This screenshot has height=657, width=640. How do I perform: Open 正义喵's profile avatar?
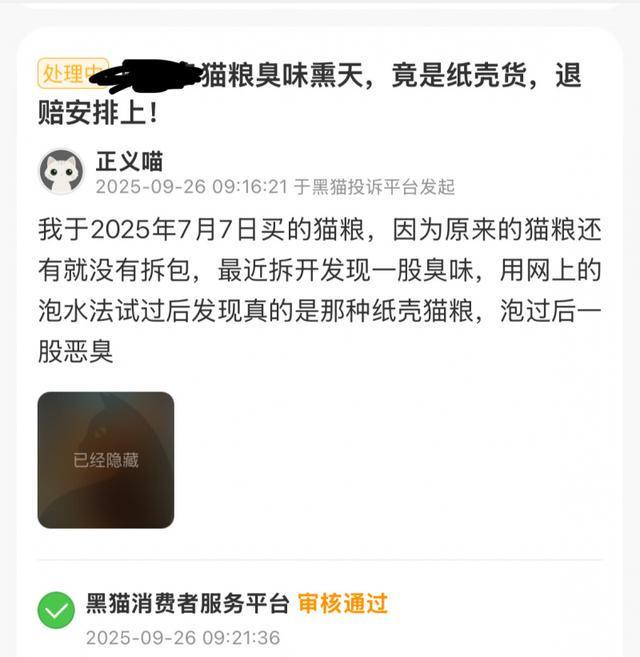(61, 171)
